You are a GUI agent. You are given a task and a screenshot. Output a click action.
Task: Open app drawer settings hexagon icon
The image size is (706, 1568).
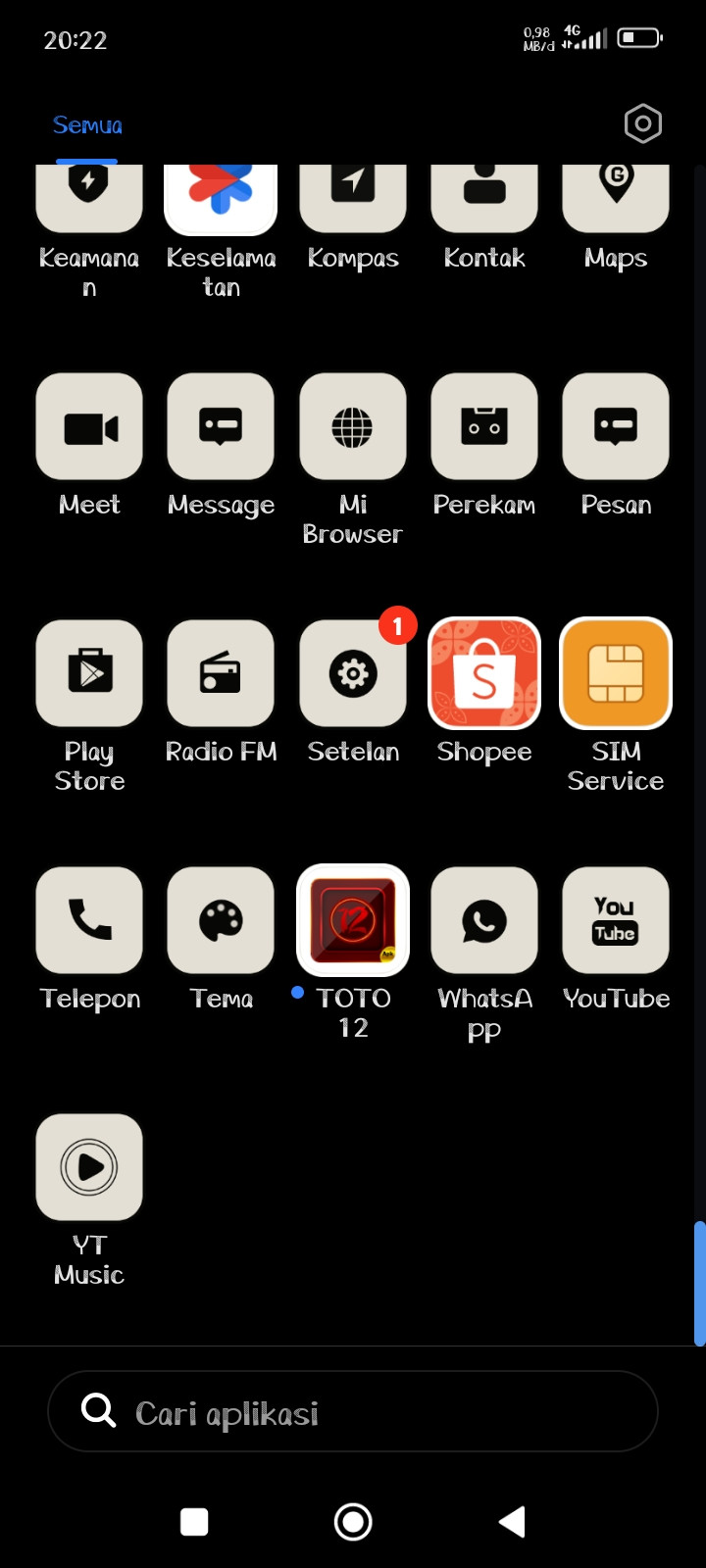[x=643, y=123]
